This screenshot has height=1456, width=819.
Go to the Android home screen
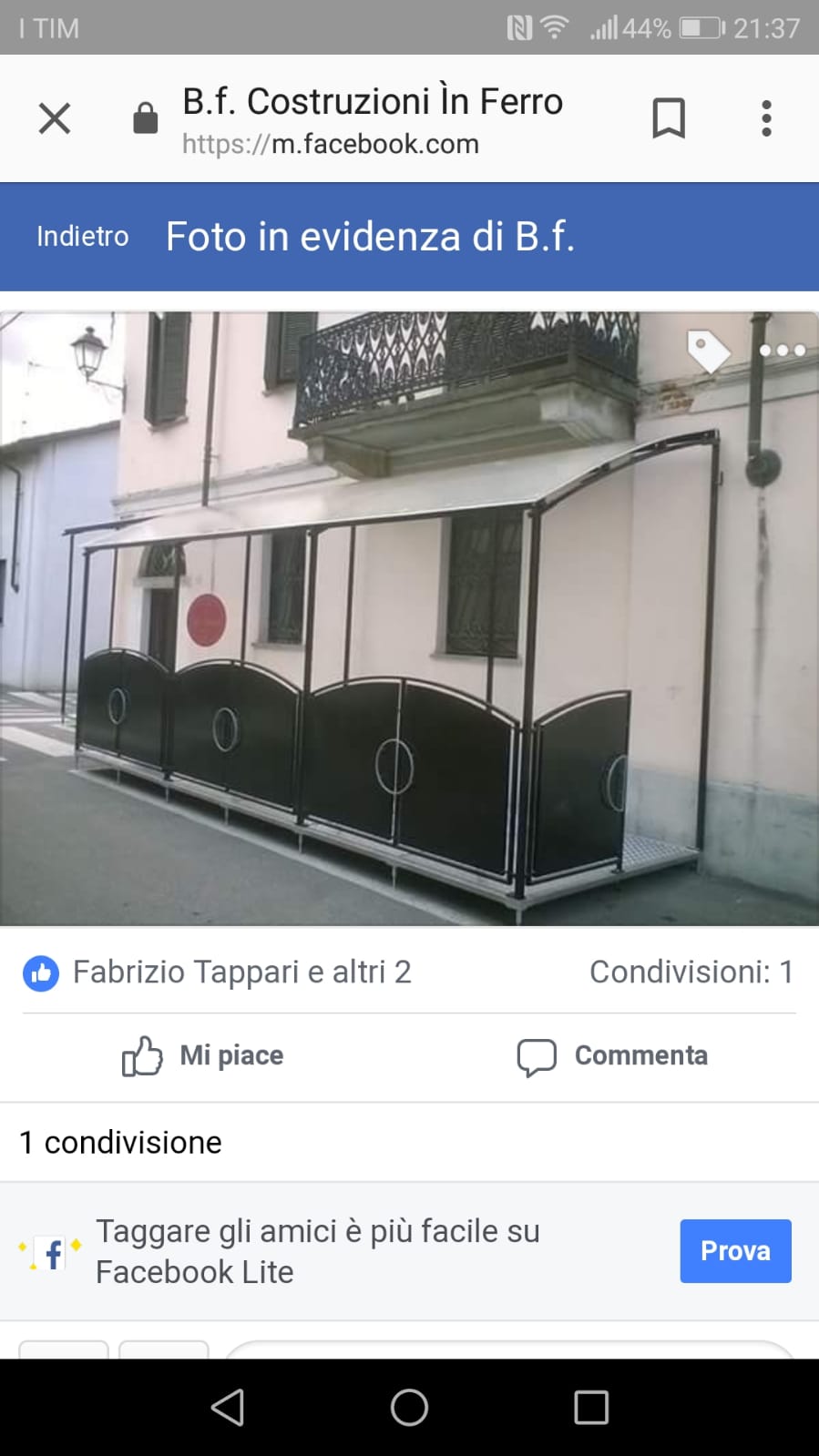tap(409, 1408)
